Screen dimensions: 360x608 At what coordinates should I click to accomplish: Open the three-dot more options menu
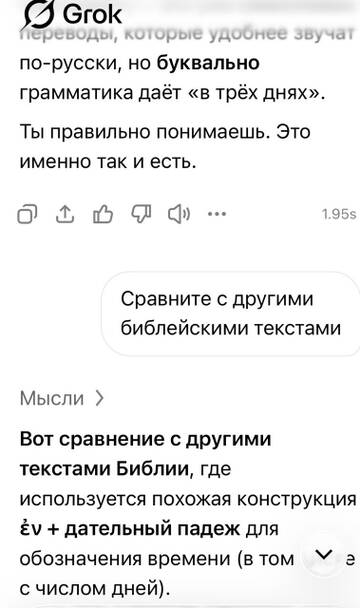point(217,214)
